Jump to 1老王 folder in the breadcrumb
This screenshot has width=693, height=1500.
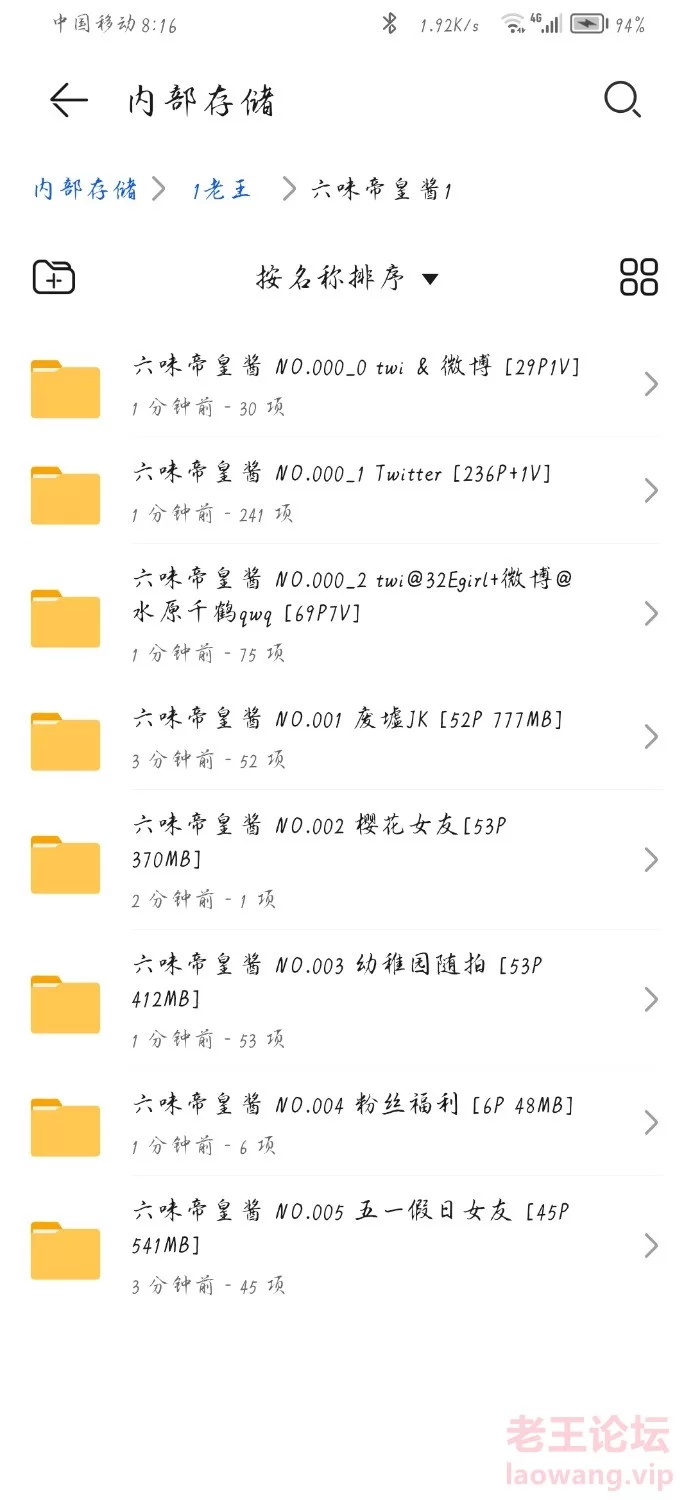221,188
